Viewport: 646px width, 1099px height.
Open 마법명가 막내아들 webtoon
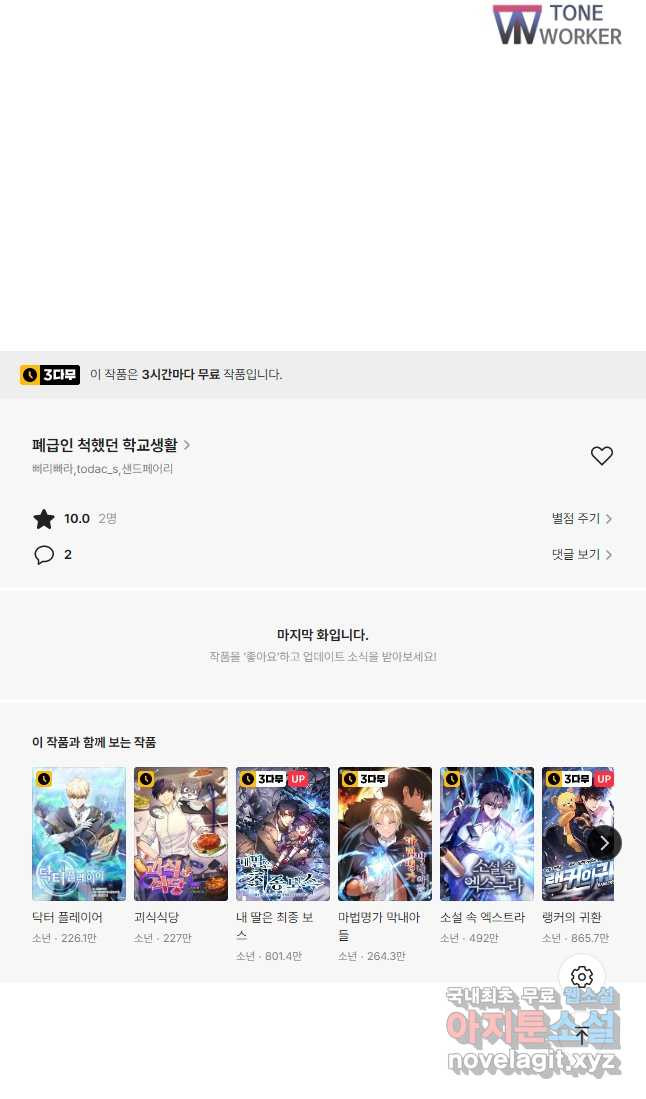coord(385,834)
